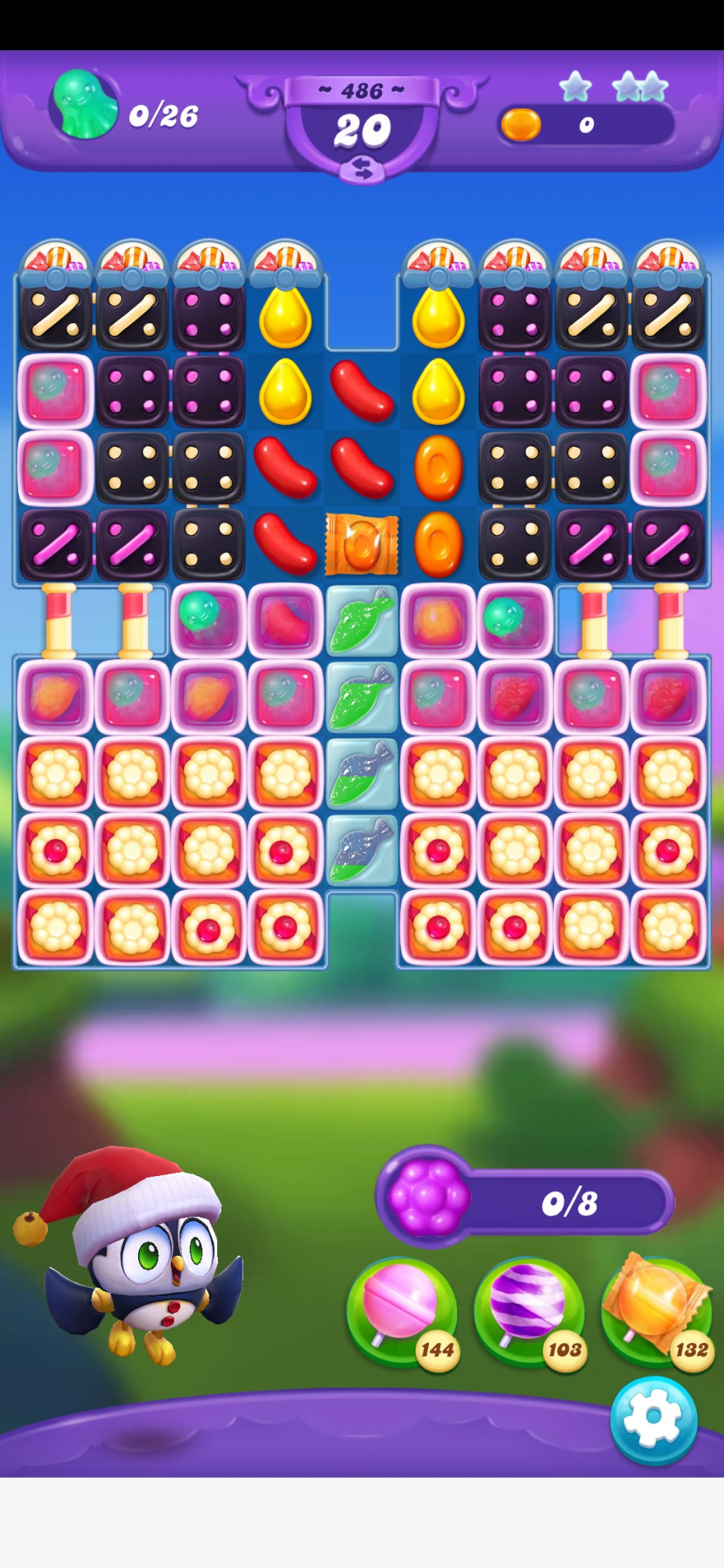The image size is (724, 1568).
Task: Tap the orange wrapped candy on the board
Action: click(x=362, y=544)
